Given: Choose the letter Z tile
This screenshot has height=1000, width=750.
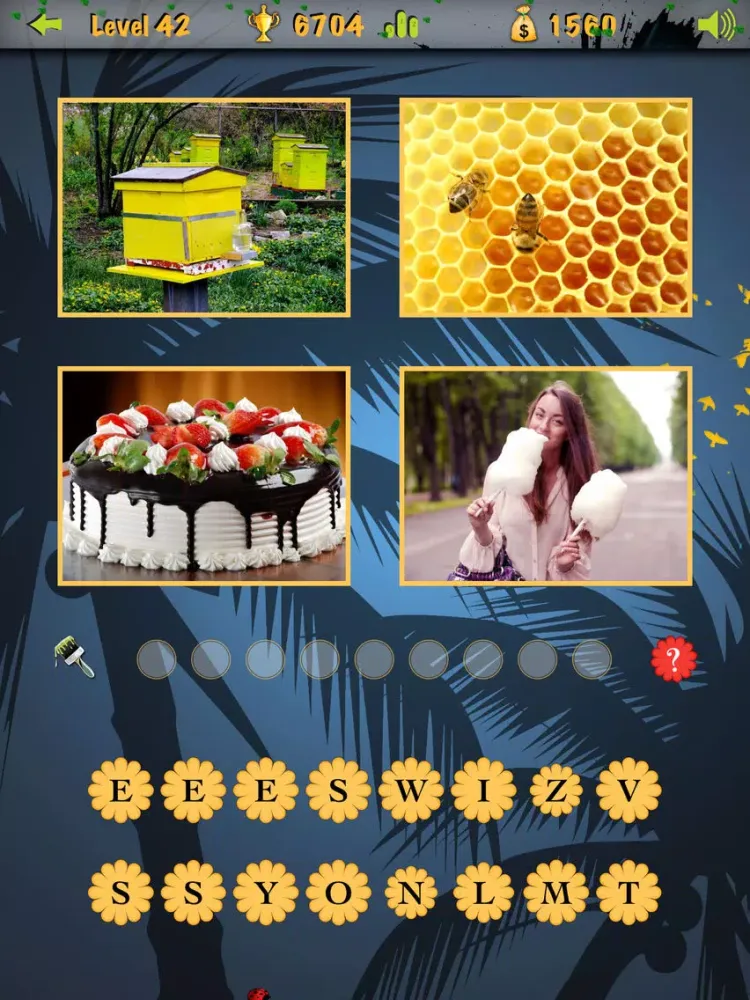Looking at the screenshot, I should click(556, 791).
